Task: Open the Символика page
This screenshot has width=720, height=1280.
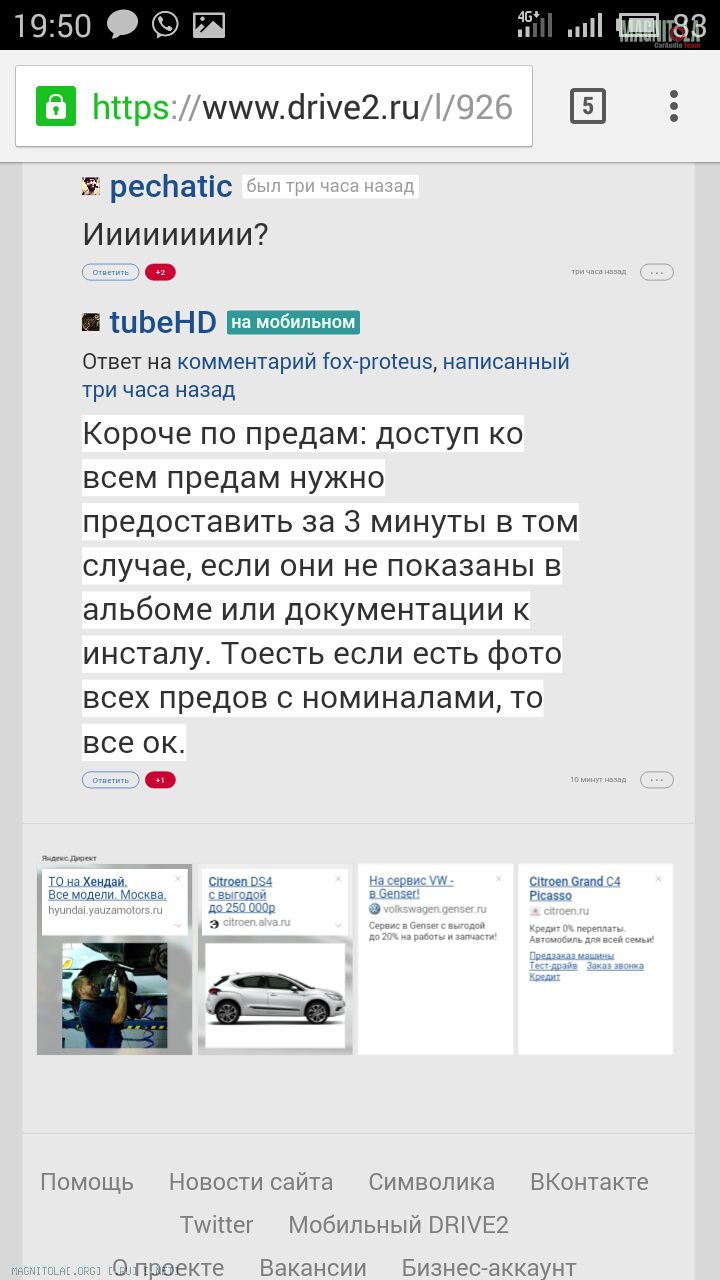Action: [431, 1182]
